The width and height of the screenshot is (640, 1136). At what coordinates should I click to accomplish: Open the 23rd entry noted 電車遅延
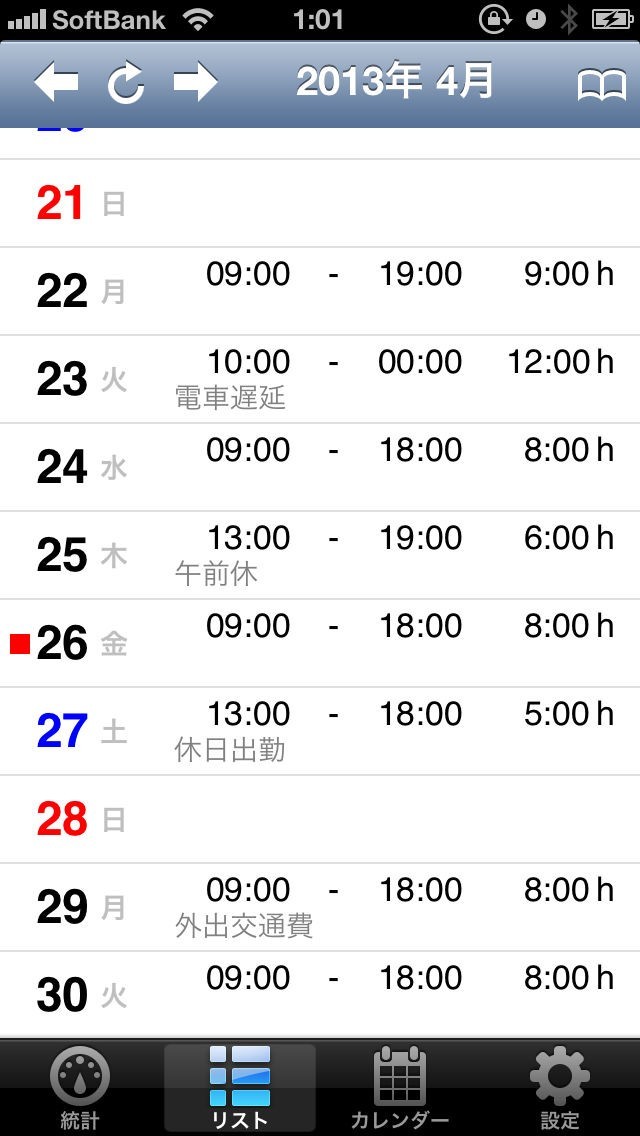click(x=320, y=379)
